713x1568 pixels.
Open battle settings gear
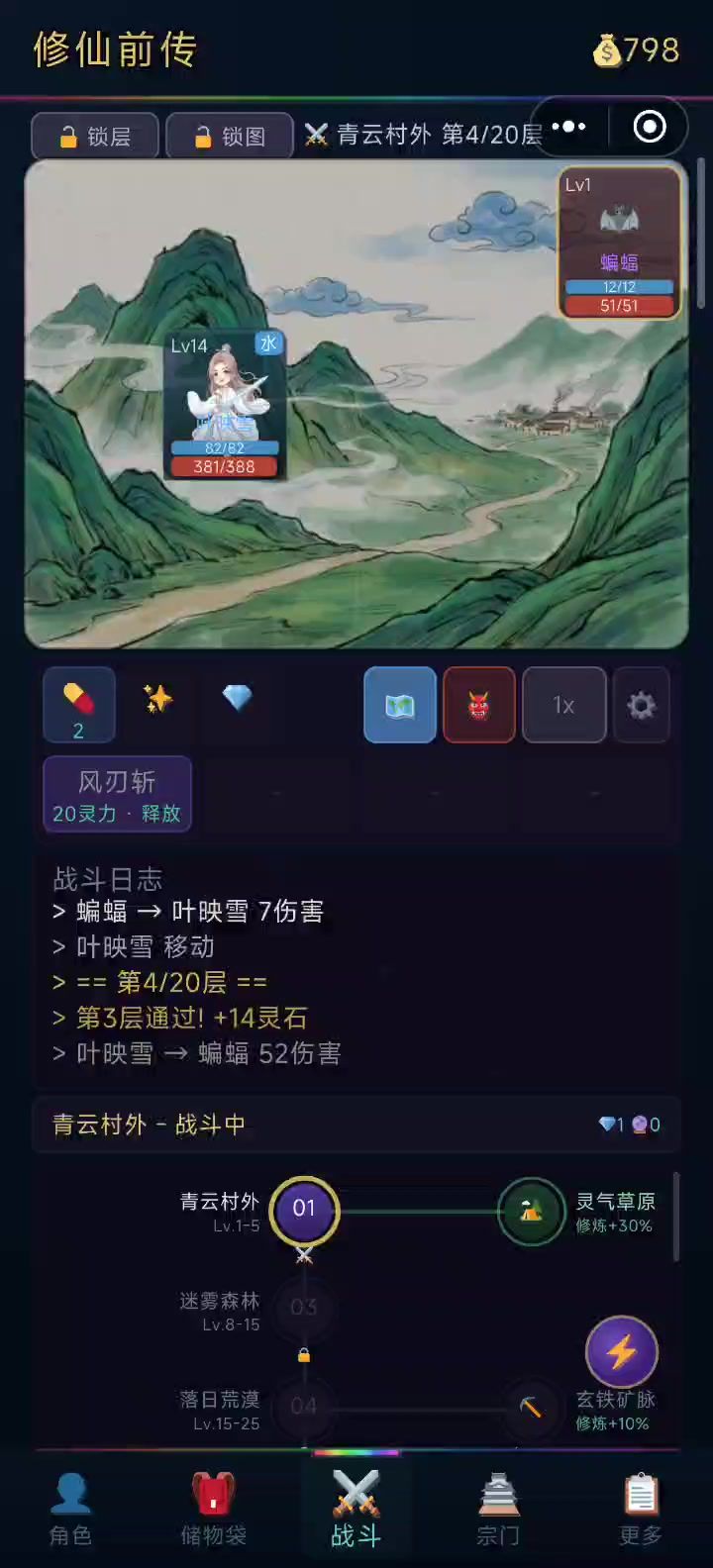pos(642,705)
